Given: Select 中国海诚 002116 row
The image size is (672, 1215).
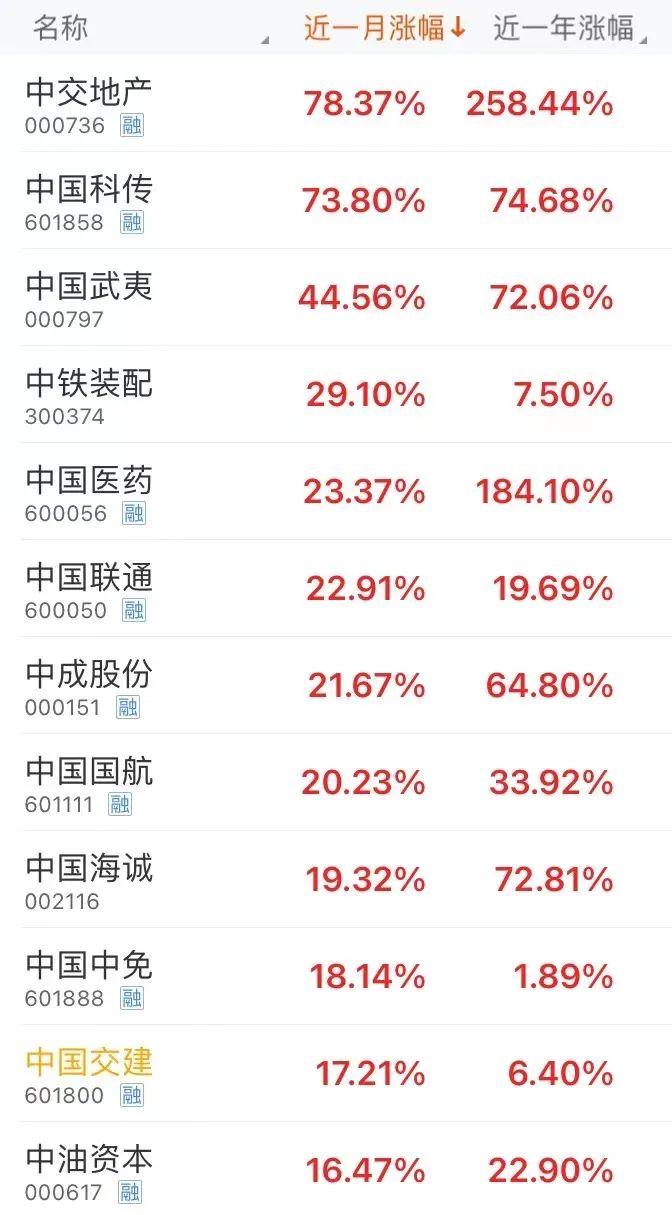Looking at the screenshot, I should pyautogui.click(x=336, y=880).
